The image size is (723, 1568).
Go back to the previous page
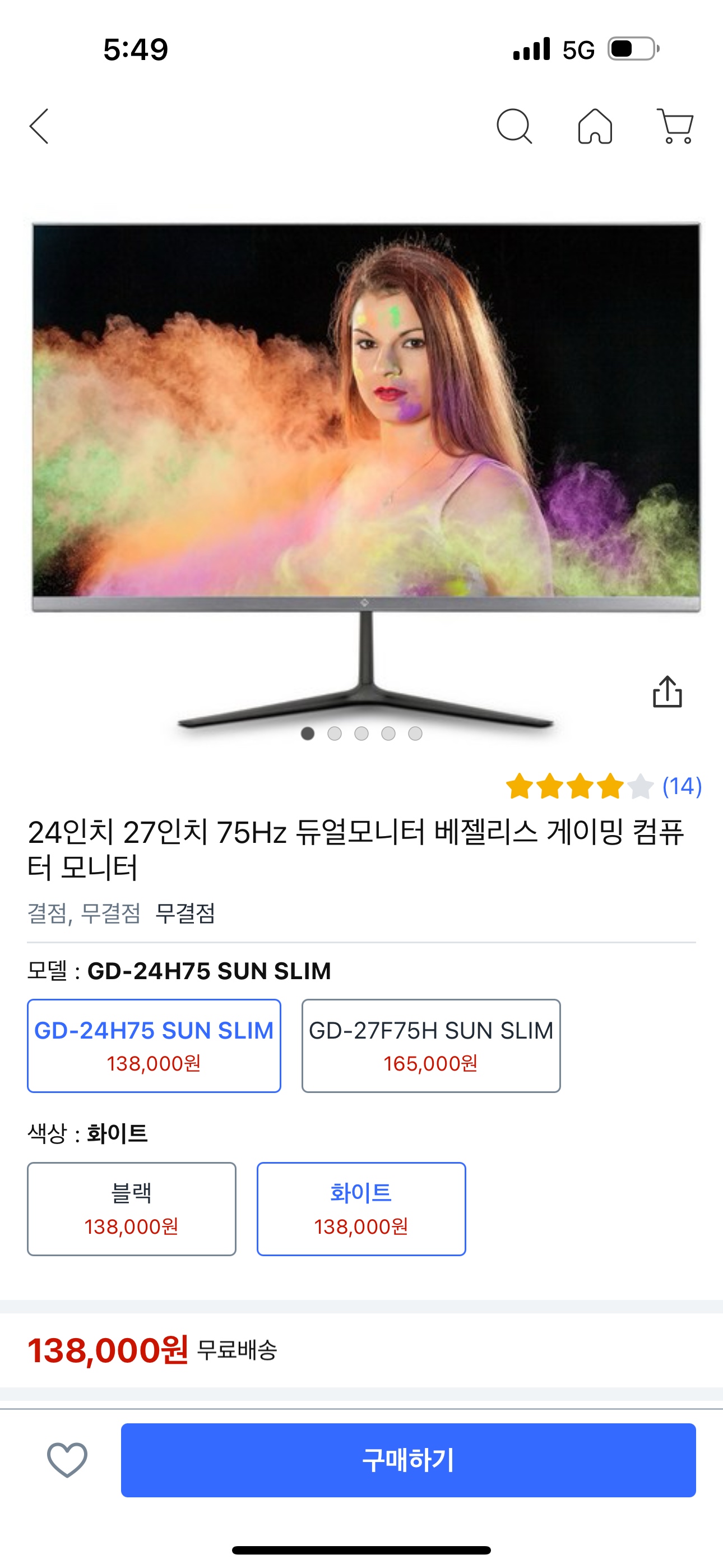(x=39, y=127)
